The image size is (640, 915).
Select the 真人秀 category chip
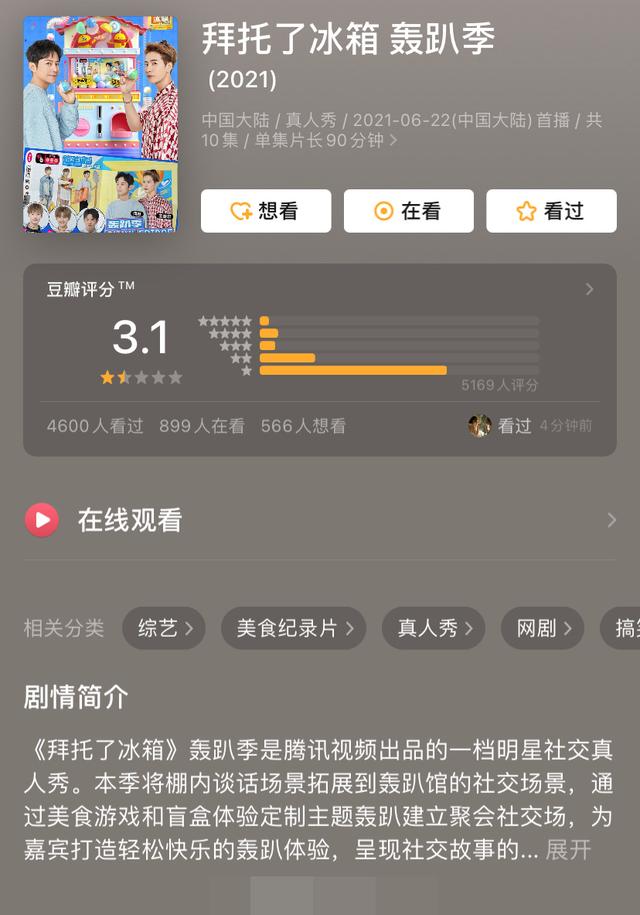(x=434, y=628)
